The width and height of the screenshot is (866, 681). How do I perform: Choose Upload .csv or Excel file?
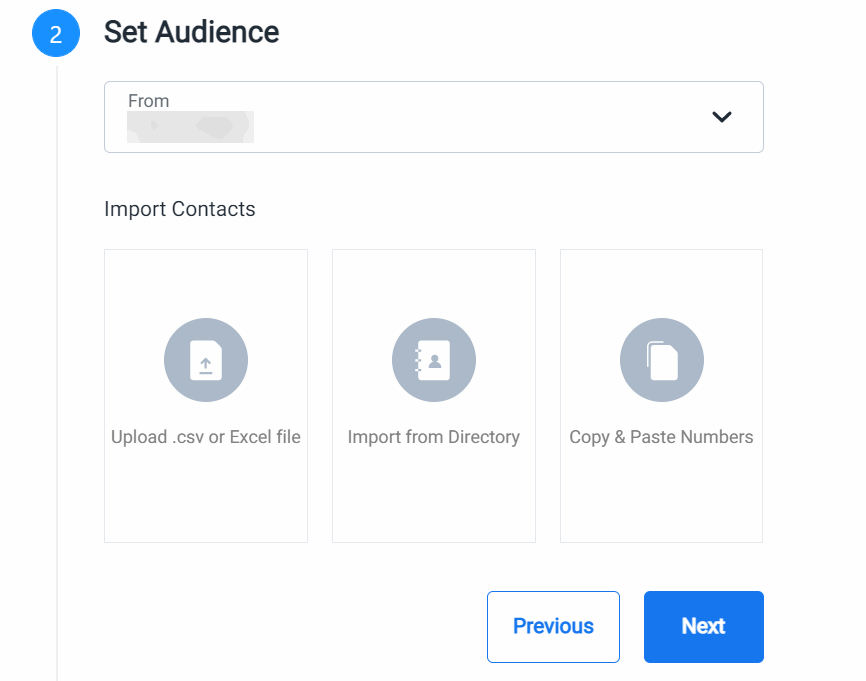click(x=206, y=396)
